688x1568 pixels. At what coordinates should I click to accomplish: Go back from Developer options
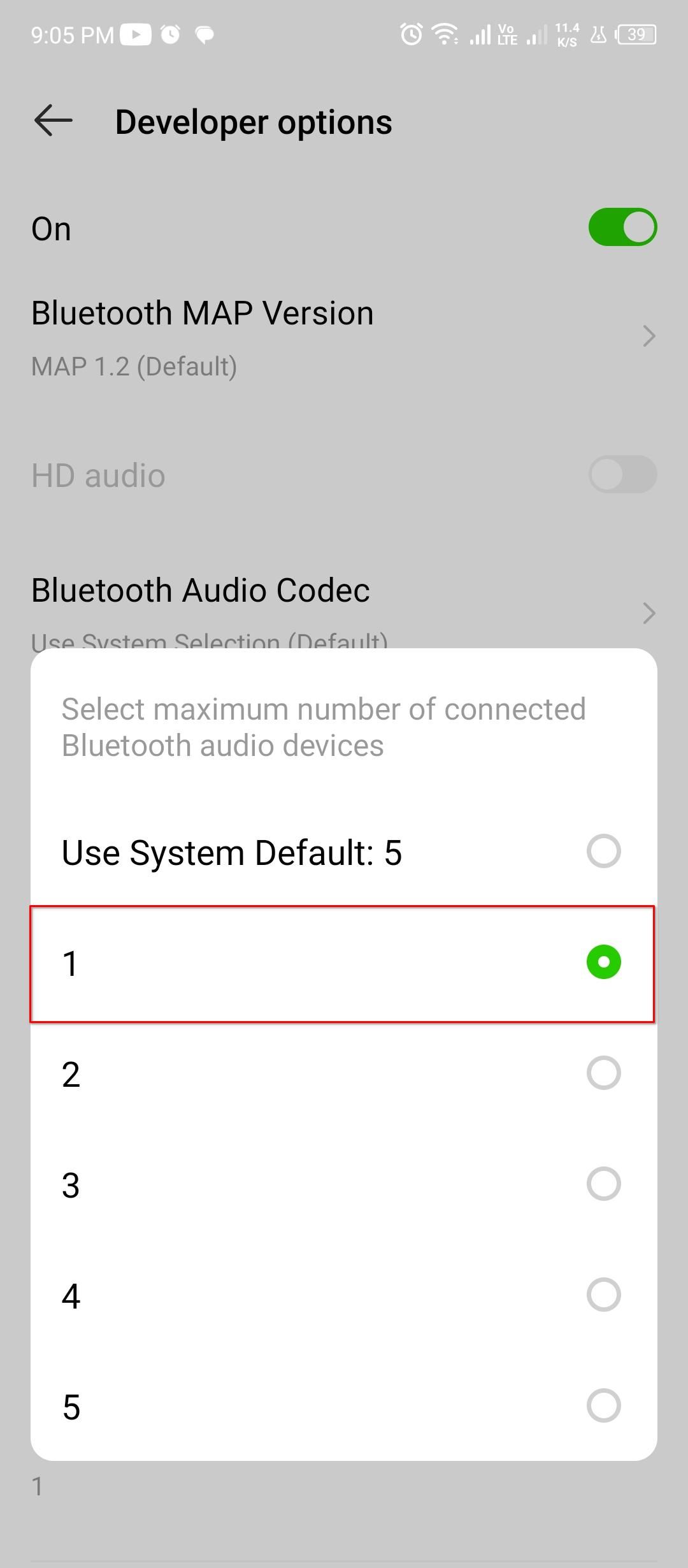pyautogui.click(x=54, y=121)
